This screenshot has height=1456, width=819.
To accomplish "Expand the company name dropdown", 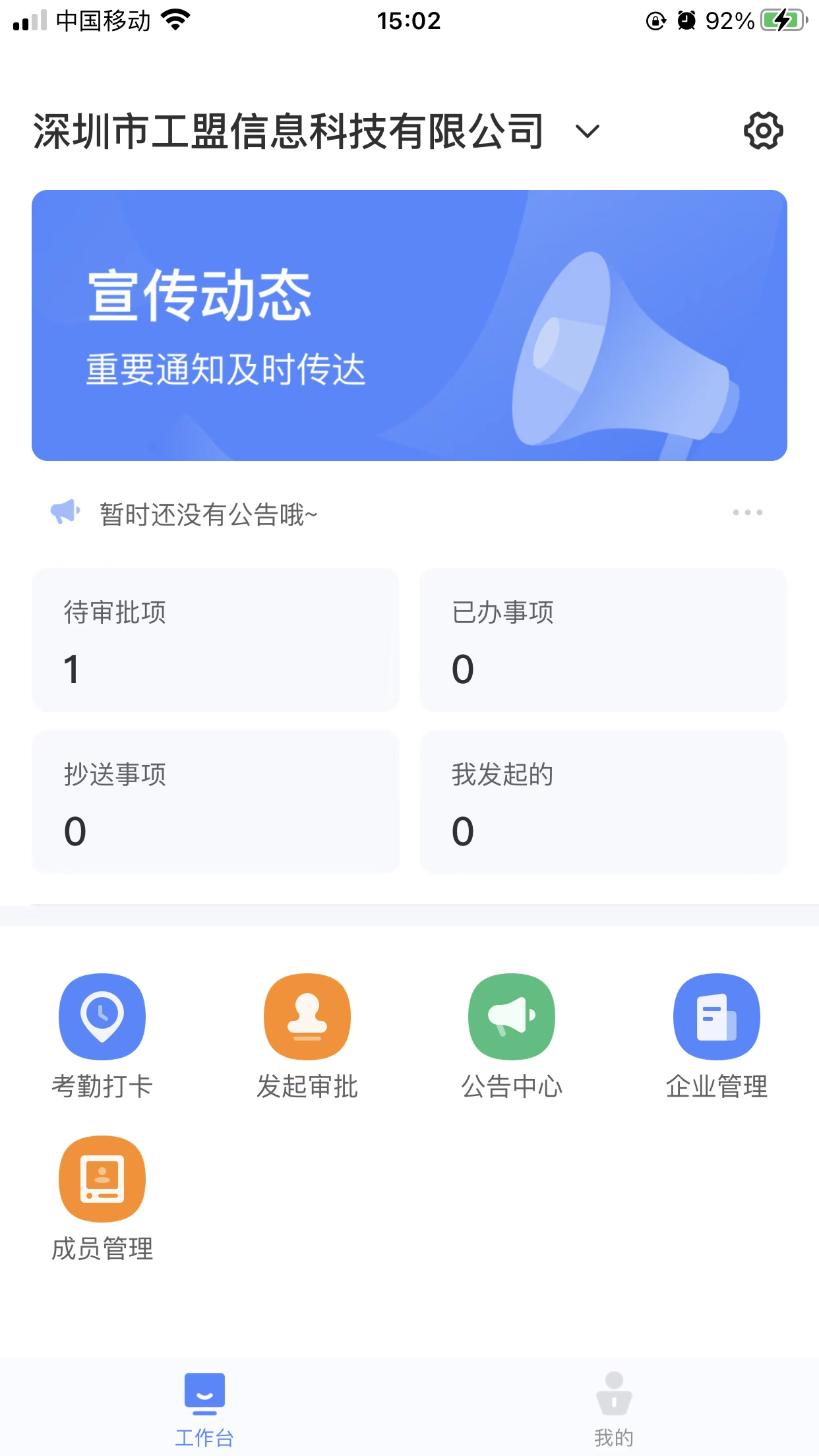I will [587, 131].
